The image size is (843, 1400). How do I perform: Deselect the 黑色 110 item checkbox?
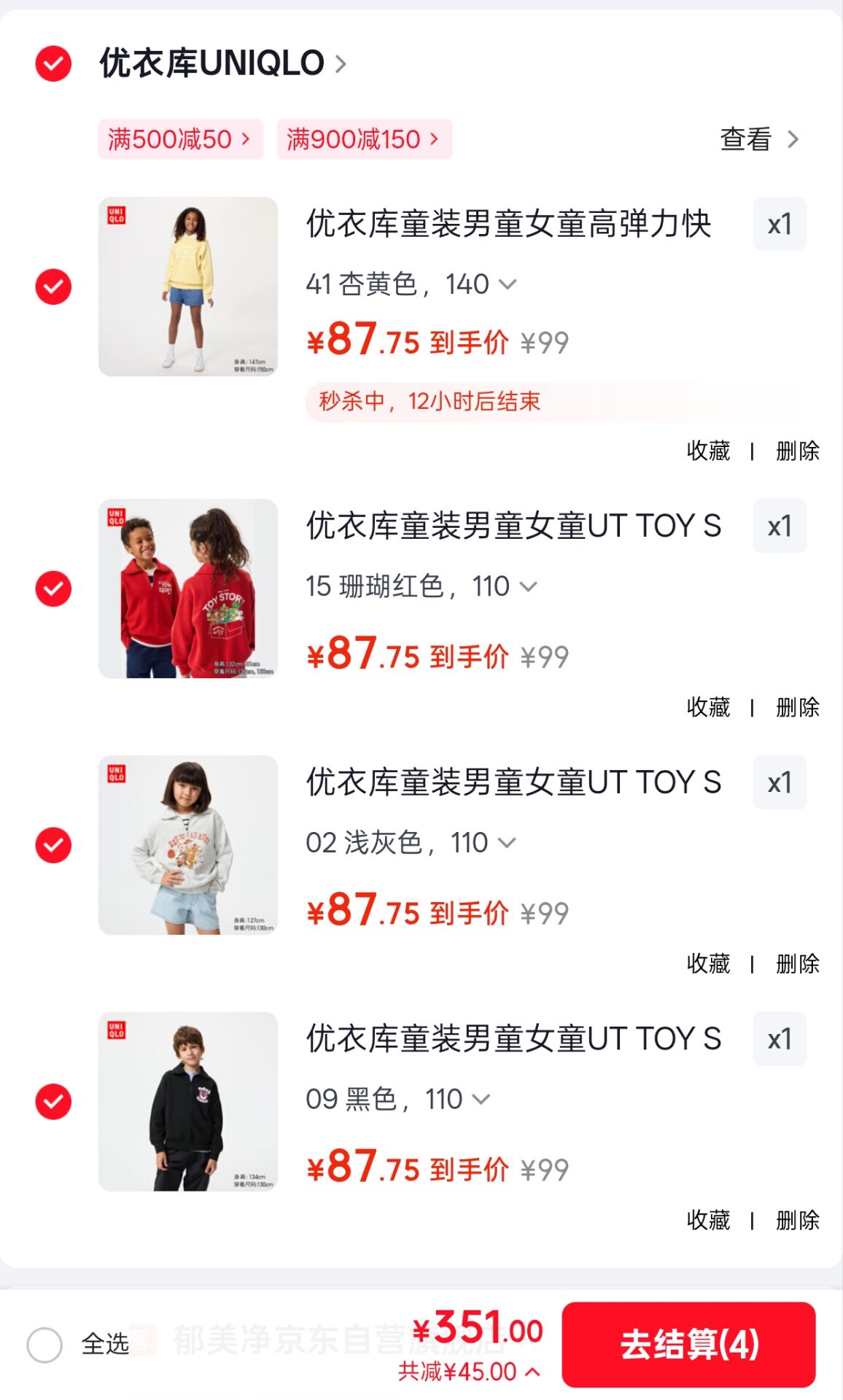point(53,1101)
